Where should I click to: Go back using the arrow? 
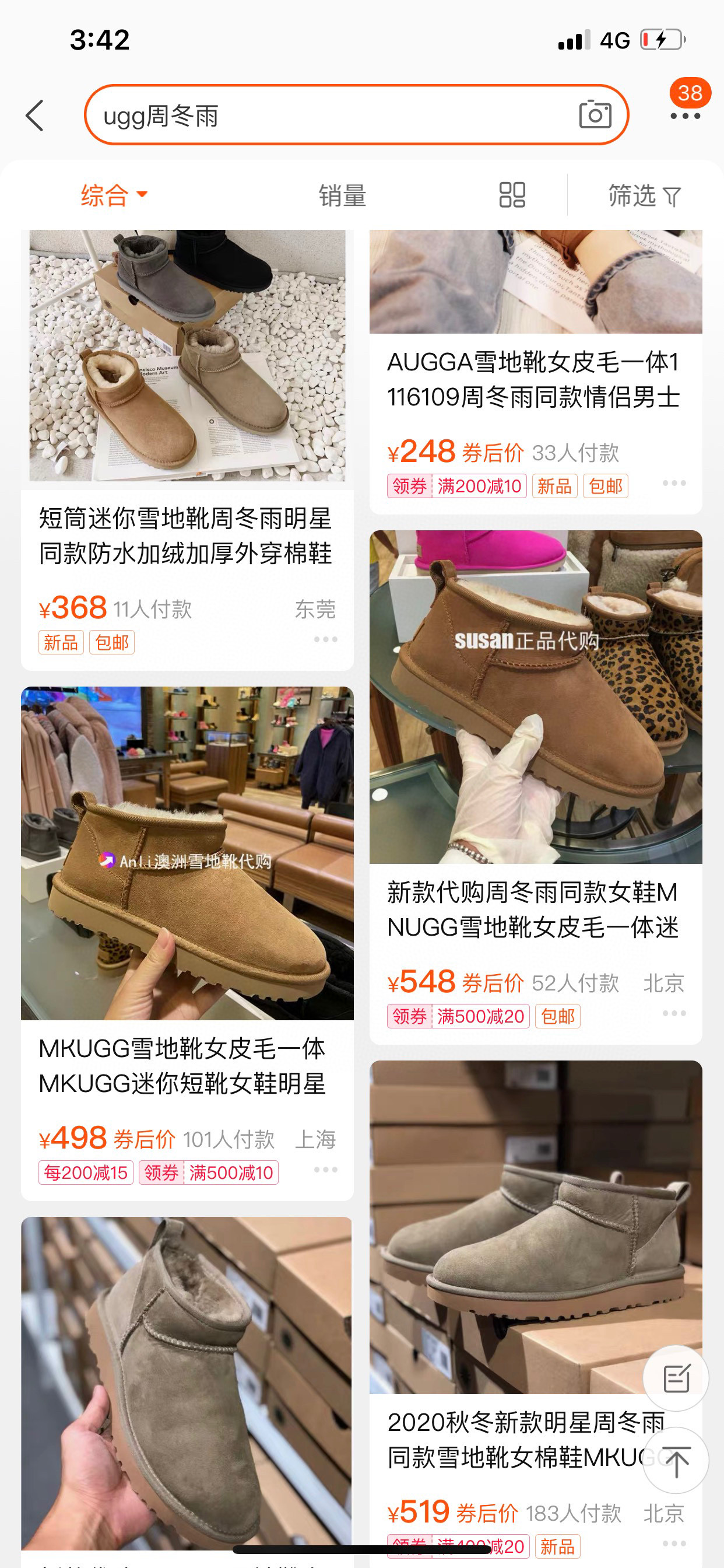click(x=36, y=115)
